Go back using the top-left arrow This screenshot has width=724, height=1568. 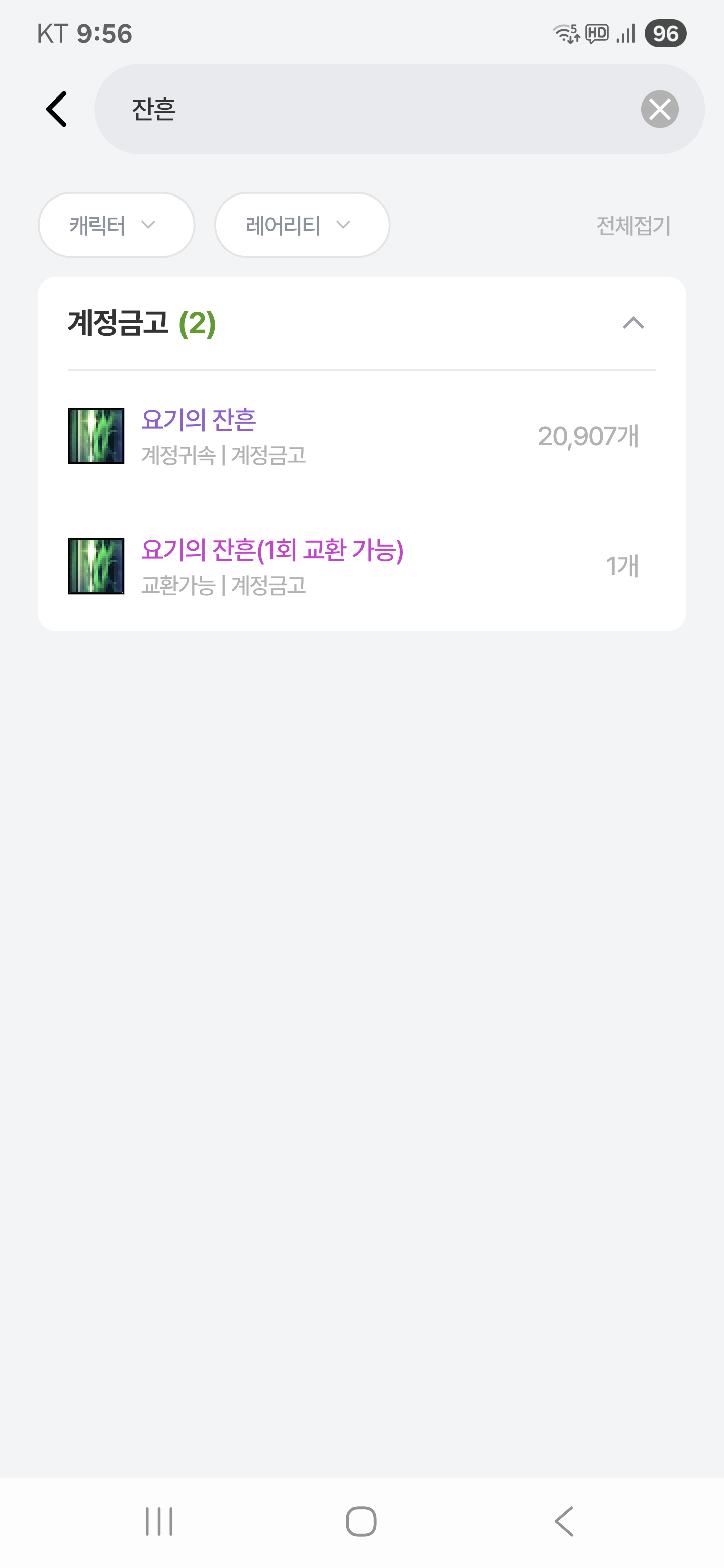tap(57, 110)
